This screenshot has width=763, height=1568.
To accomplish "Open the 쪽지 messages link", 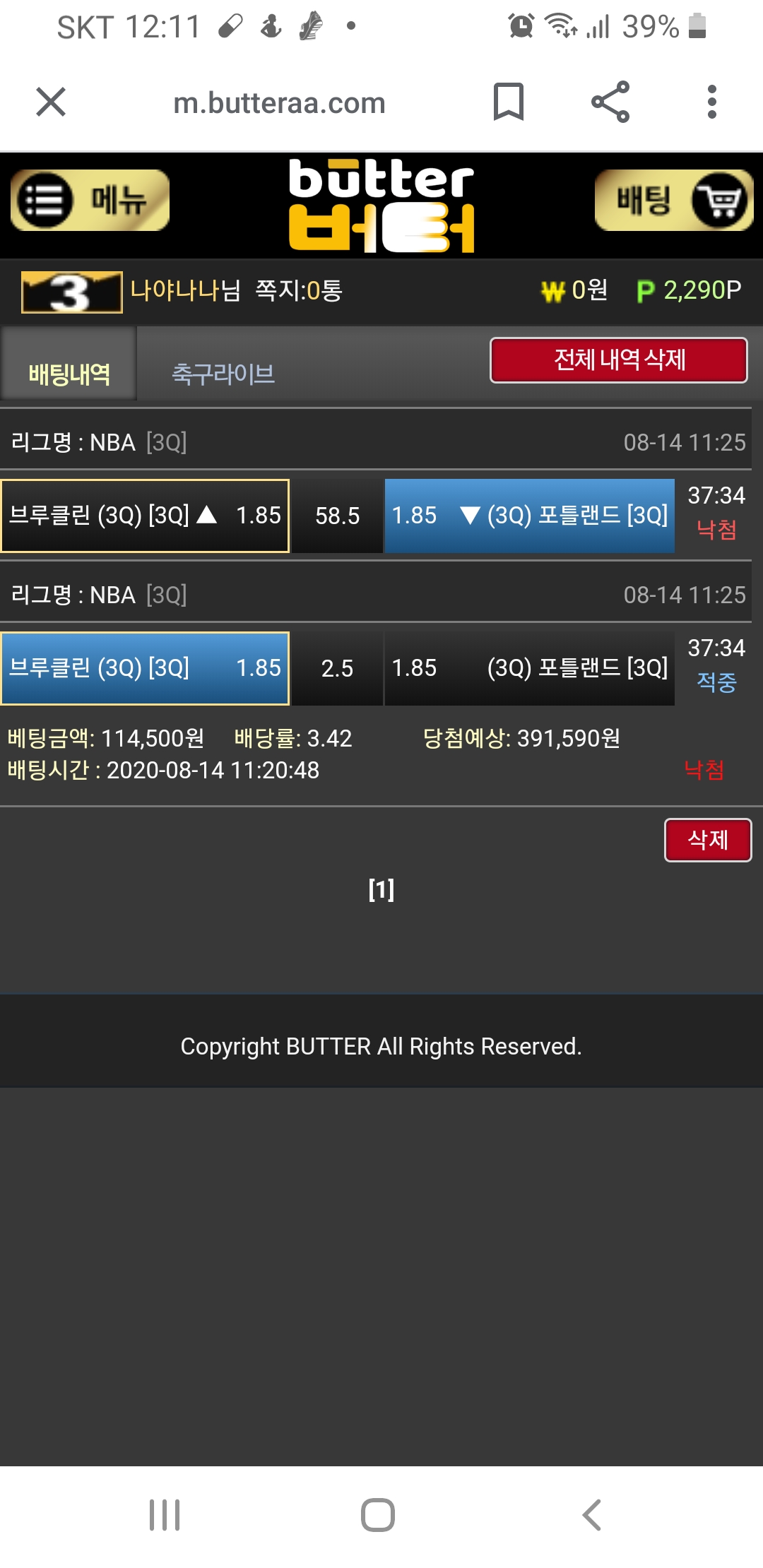I will coord(299,290).
